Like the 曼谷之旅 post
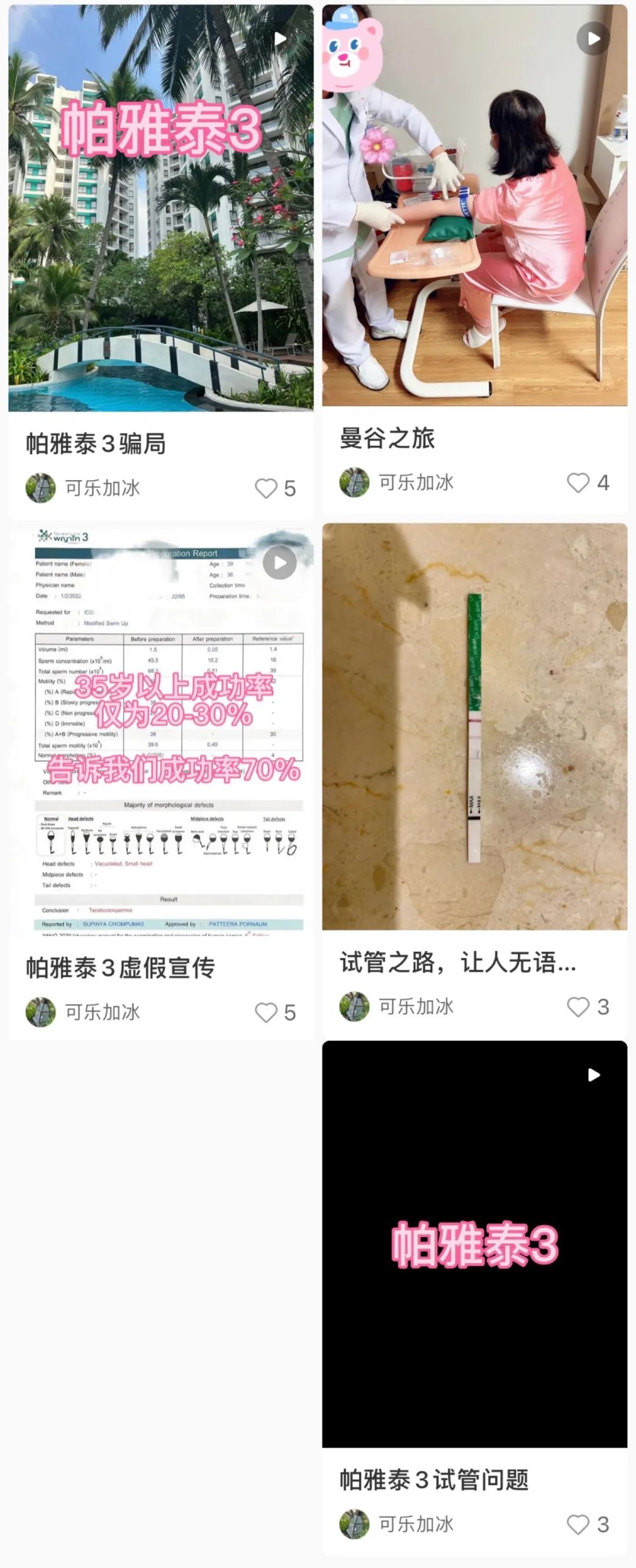This screenshot has width=636, height=1568. coord(578,482)
